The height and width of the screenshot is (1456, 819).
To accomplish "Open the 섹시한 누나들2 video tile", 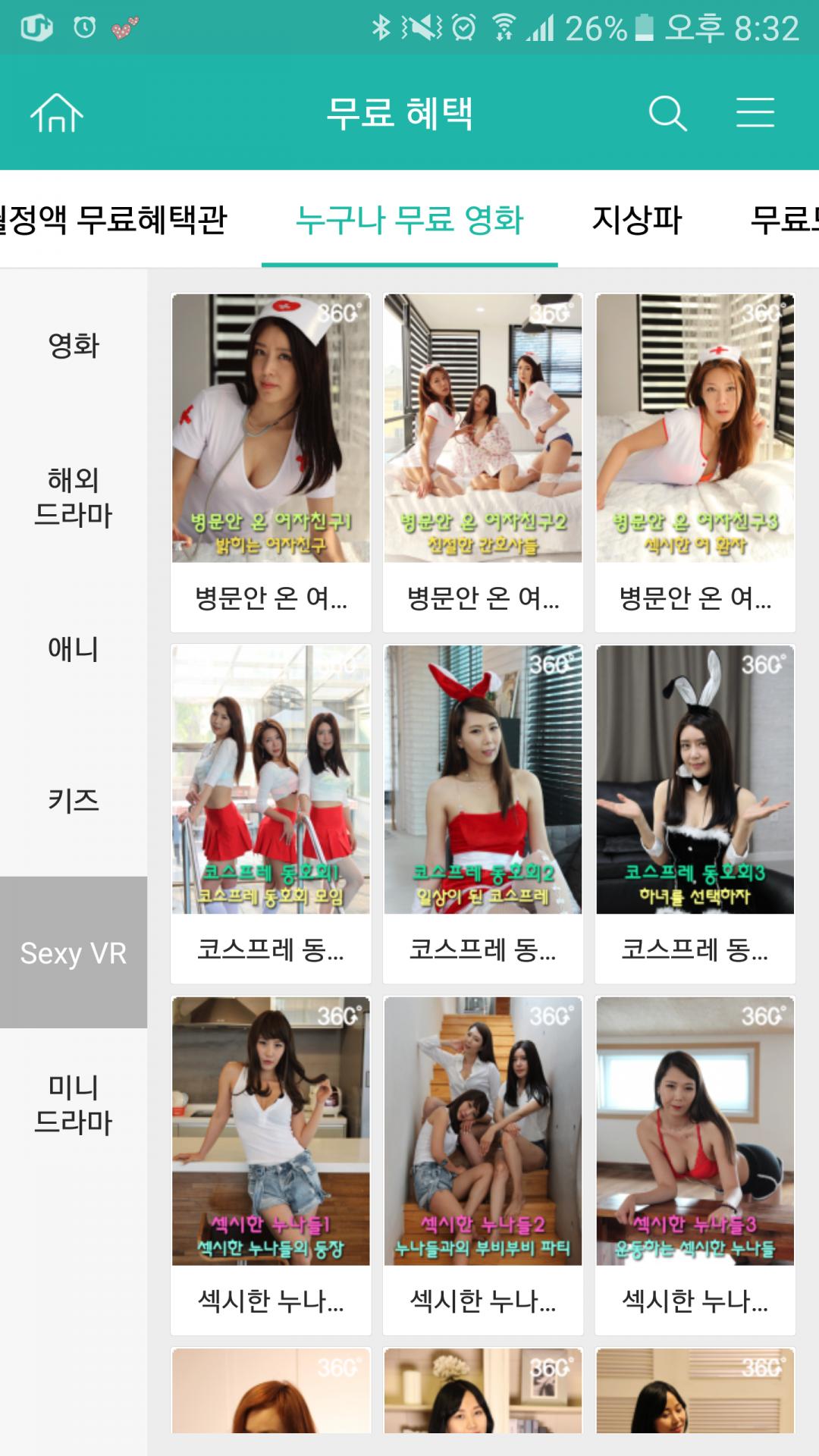I will pyautogui.click(x=483, y=1165).
